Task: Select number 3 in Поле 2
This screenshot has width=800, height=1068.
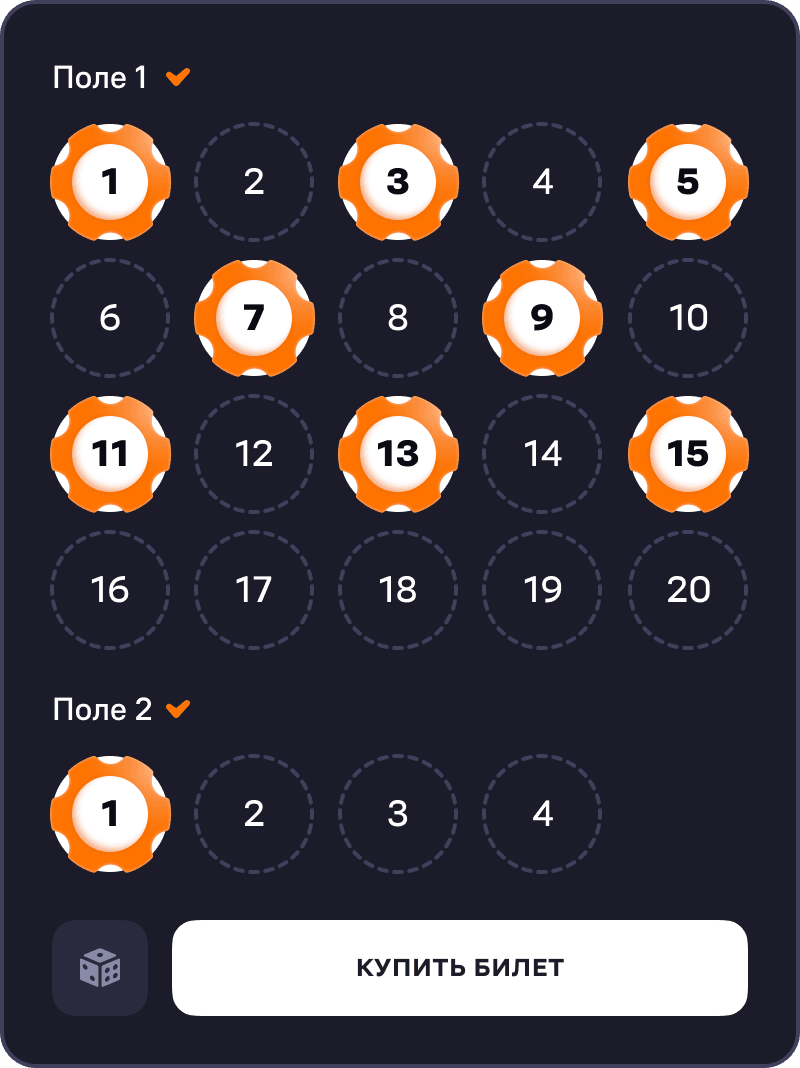Action: (398, 814)
